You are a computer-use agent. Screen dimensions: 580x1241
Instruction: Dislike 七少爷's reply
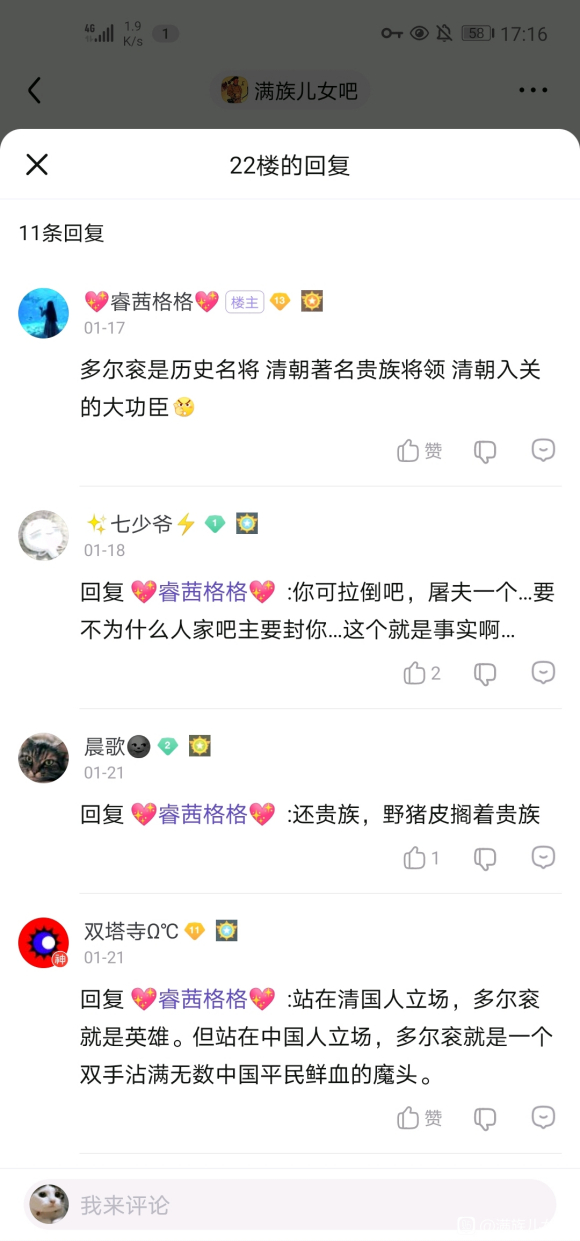485,674
